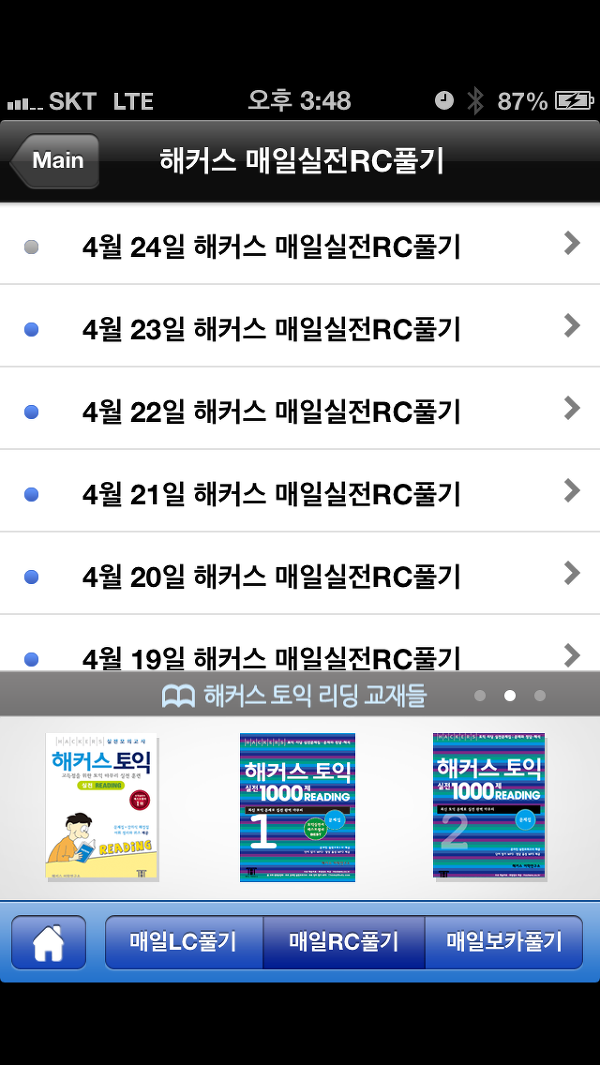View the cartoon 해커스 토익 Reading book
The height and width of the screenshot is (1065, 600).
coord(102,807)
